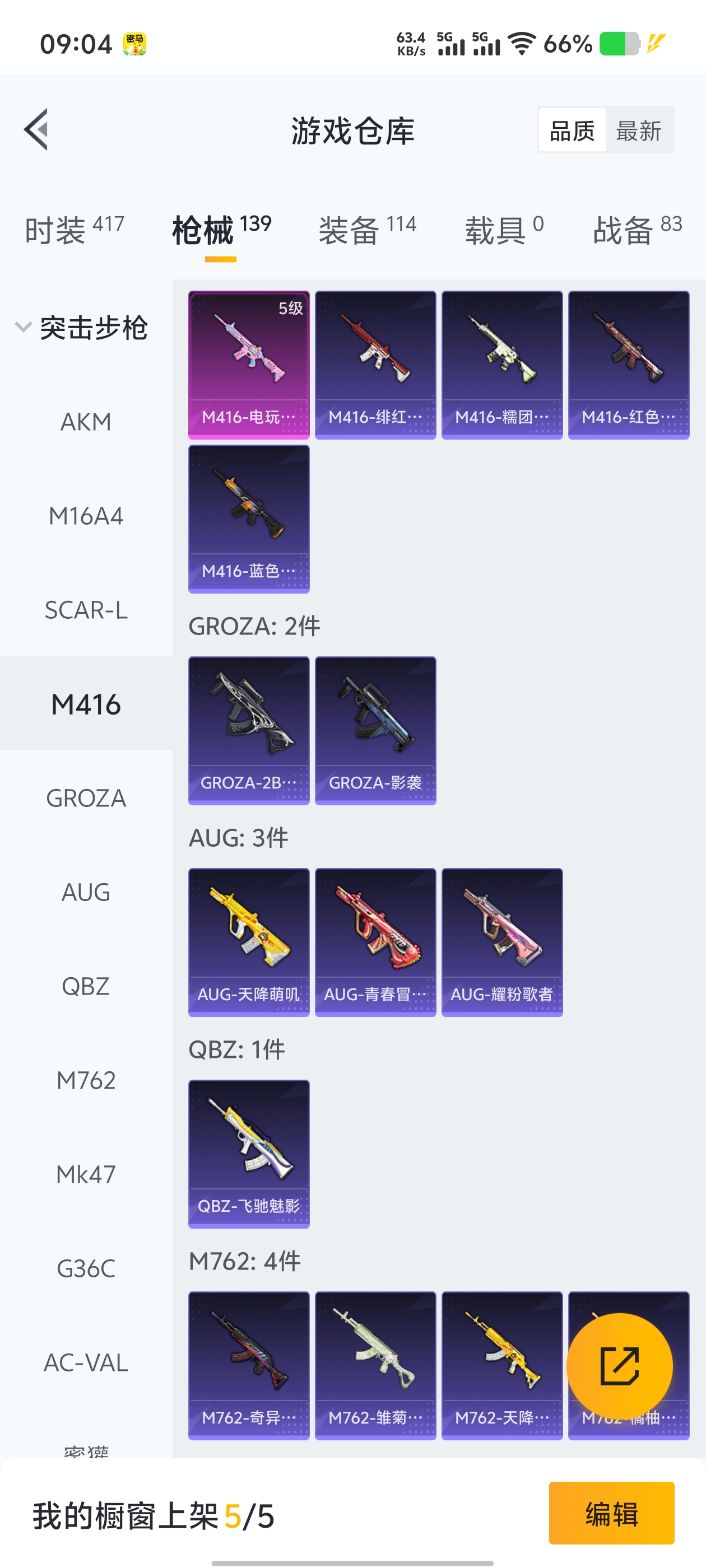
Task: Sort items by 品质
Action: (572, 130)
